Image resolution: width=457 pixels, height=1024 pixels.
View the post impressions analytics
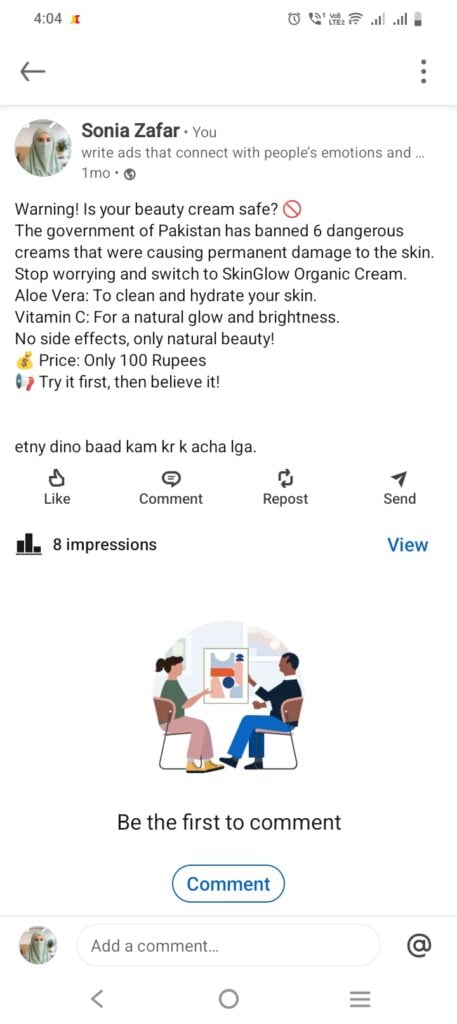point(407,545)
